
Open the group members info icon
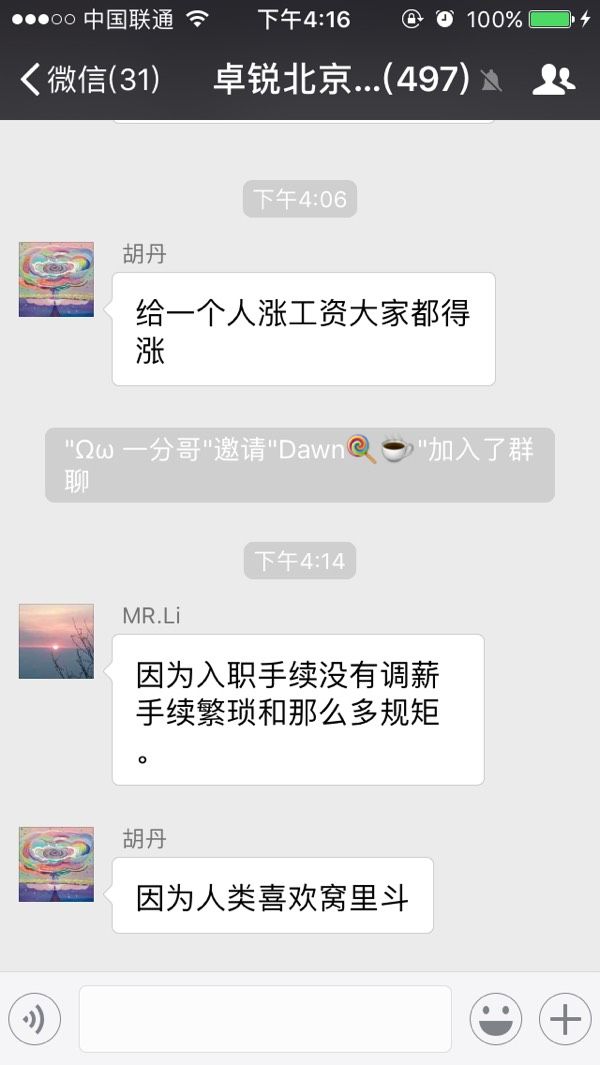coord(554,79)
